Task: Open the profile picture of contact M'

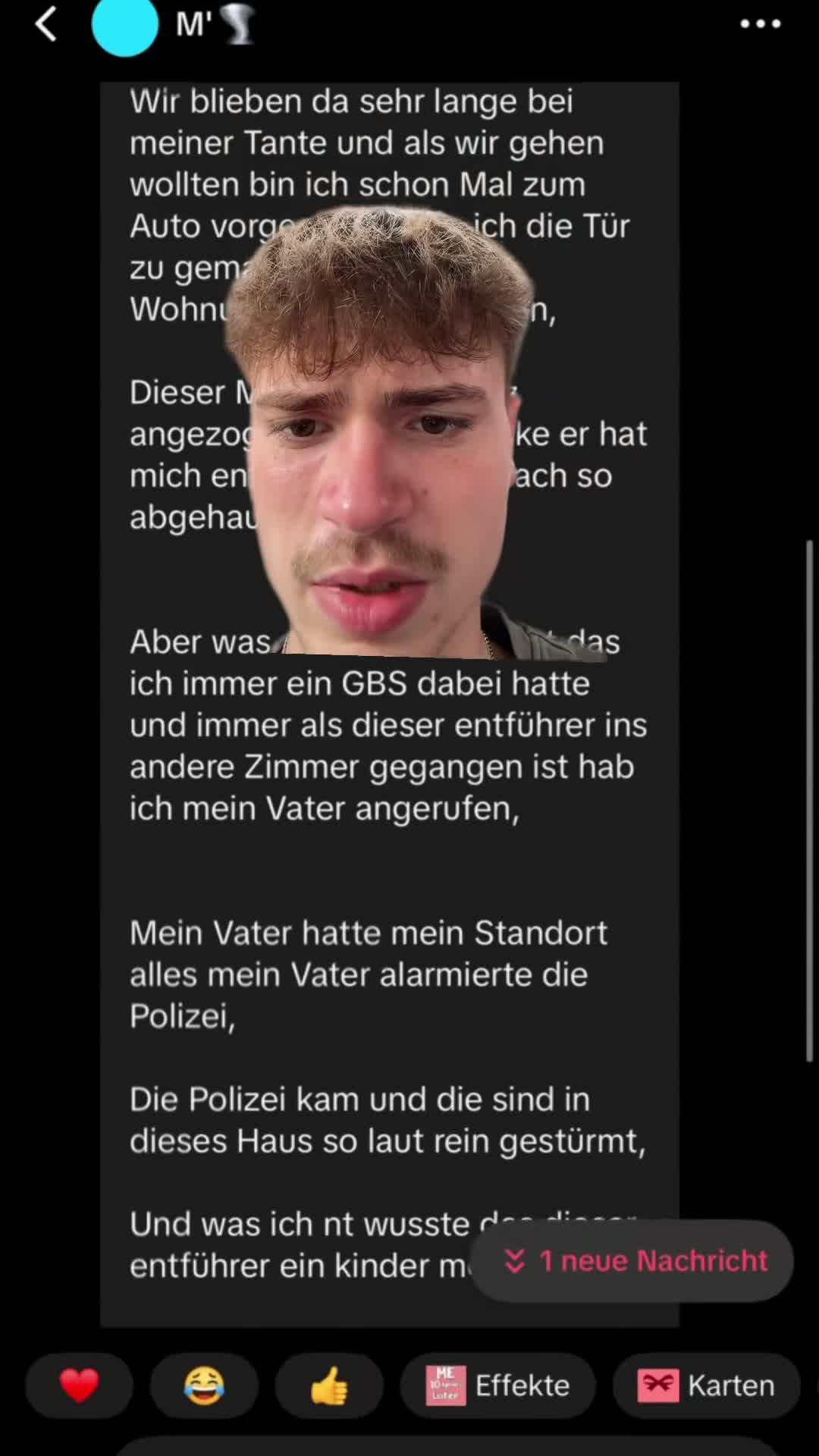Action: pos(124,24)
